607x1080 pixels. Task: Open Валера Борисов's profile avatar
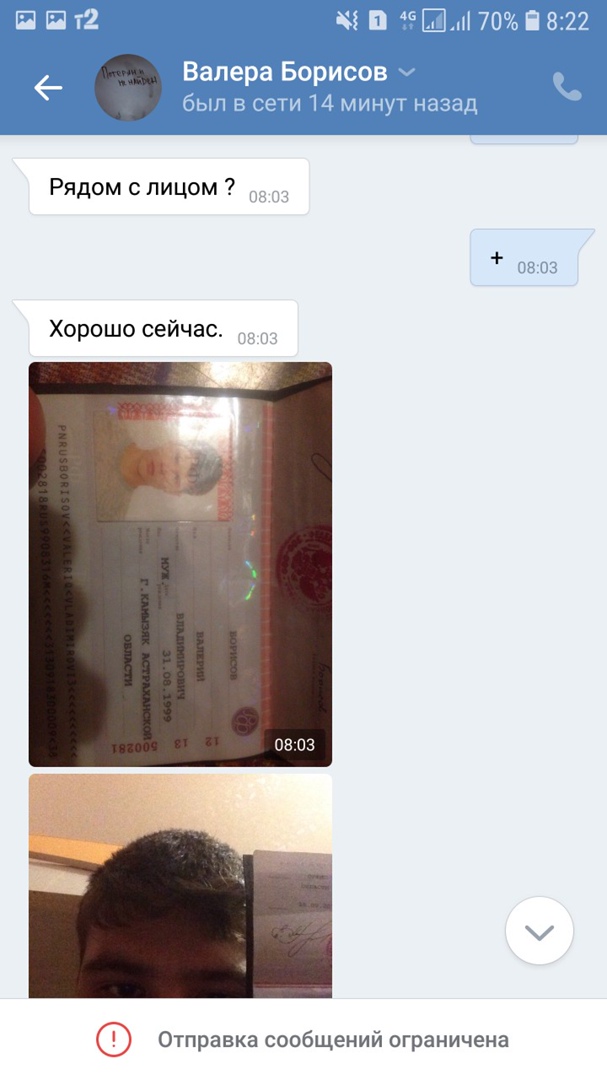(128, 88)
